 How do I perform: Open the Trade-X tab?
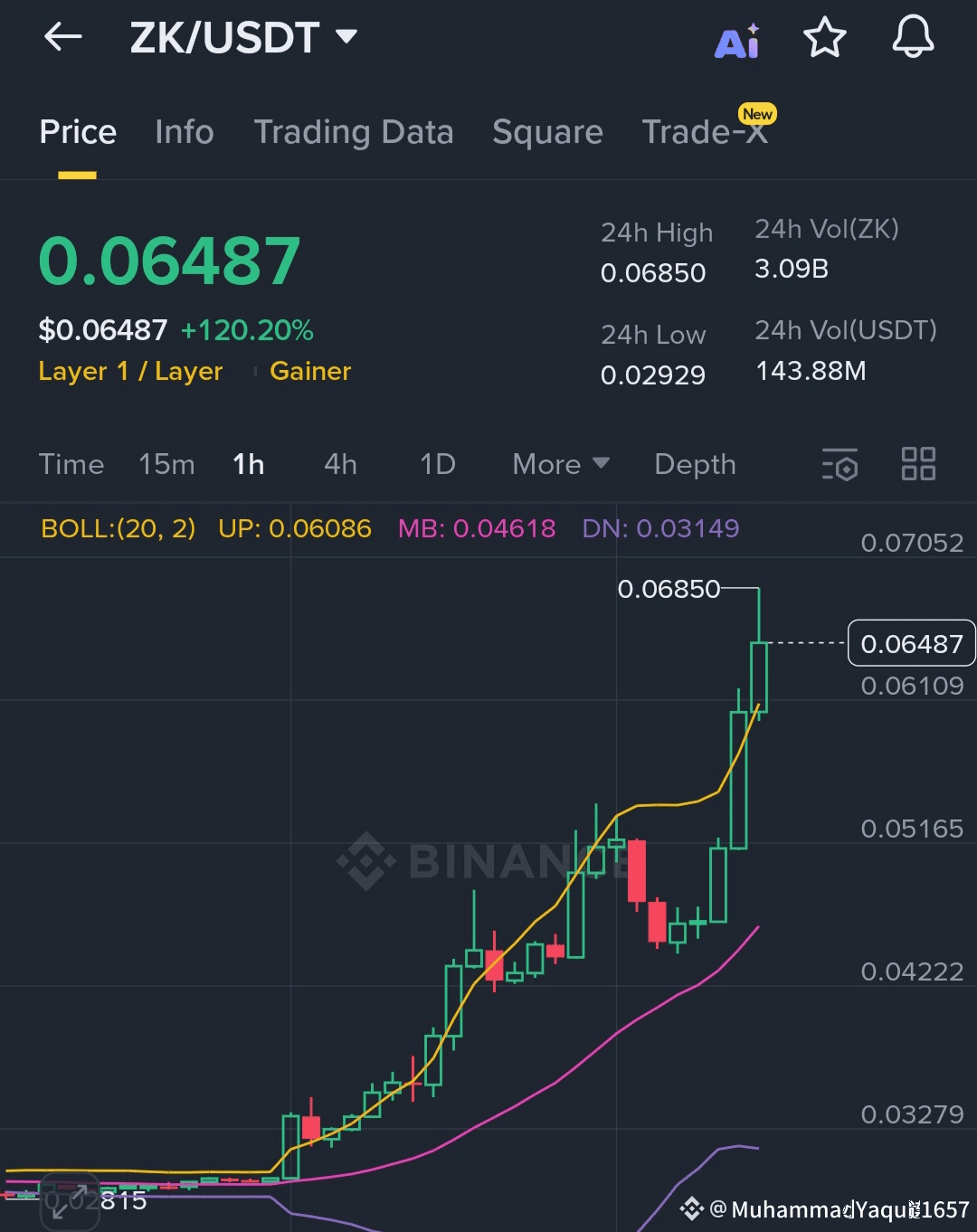[x=705, y=132]
